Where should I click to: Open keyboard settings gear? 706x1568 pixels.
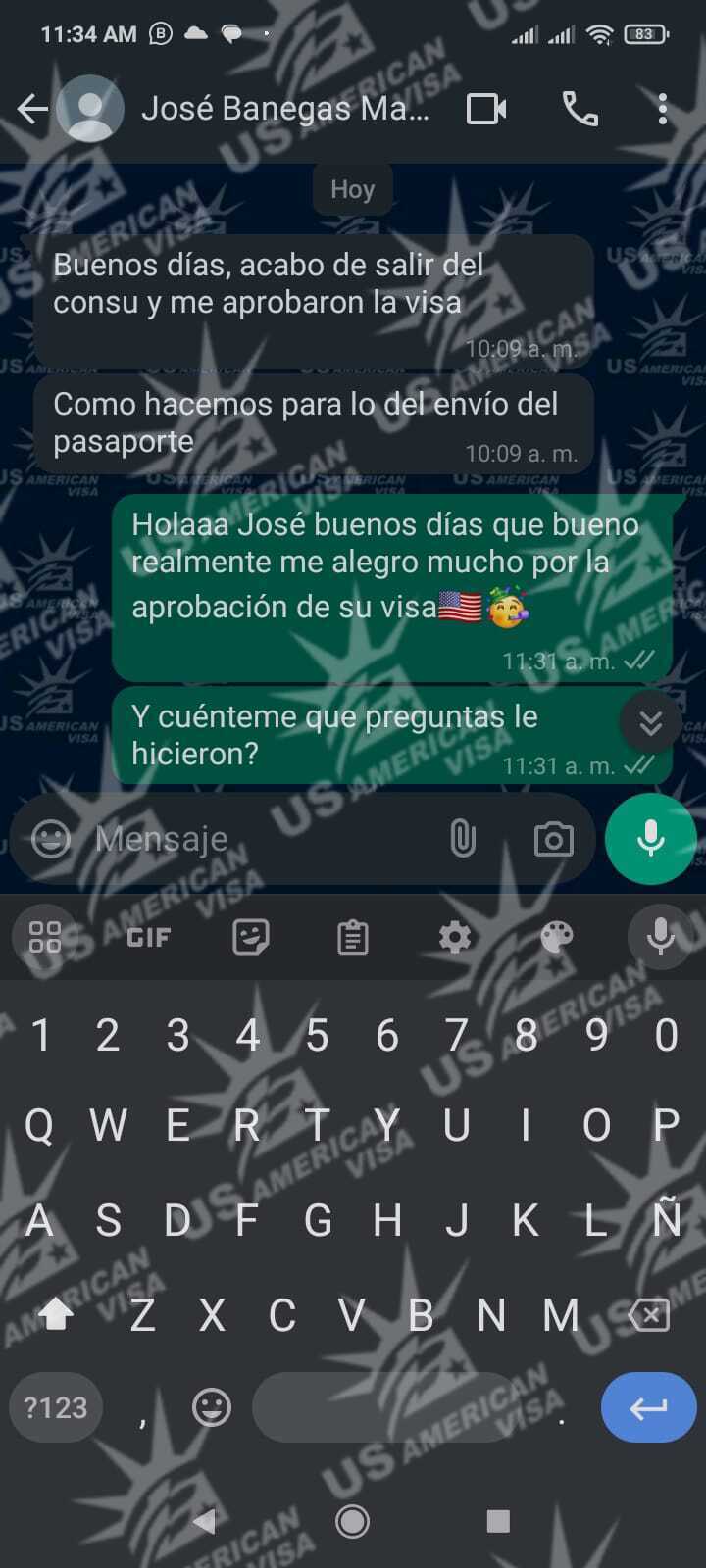click(454, 938)
